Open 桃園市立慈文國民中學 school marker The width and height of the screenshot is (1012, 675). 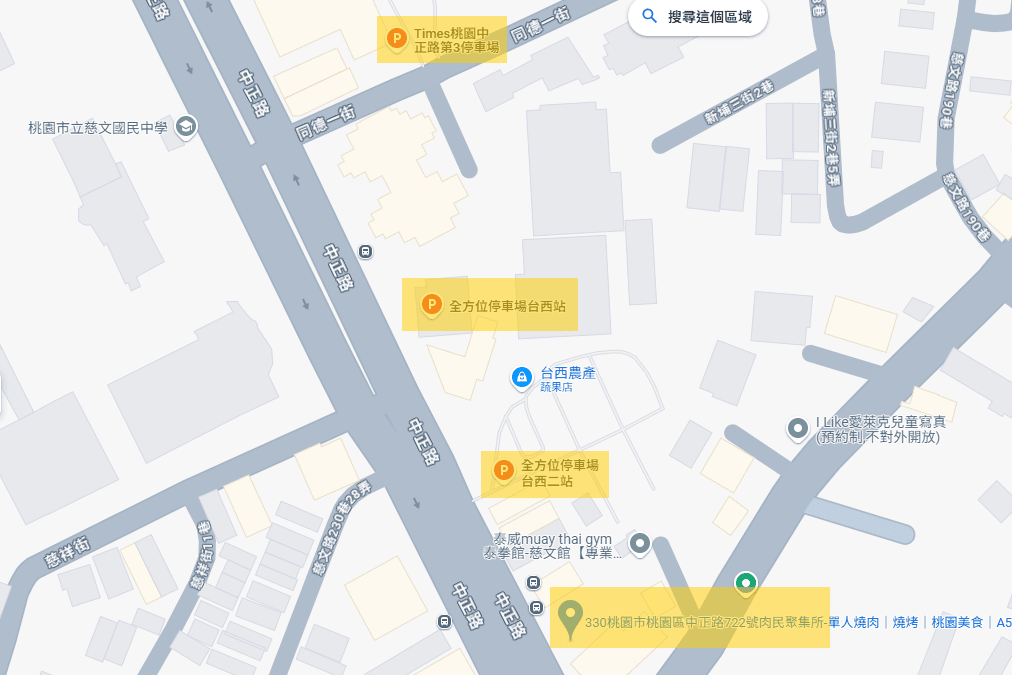(x=186, y=127)
